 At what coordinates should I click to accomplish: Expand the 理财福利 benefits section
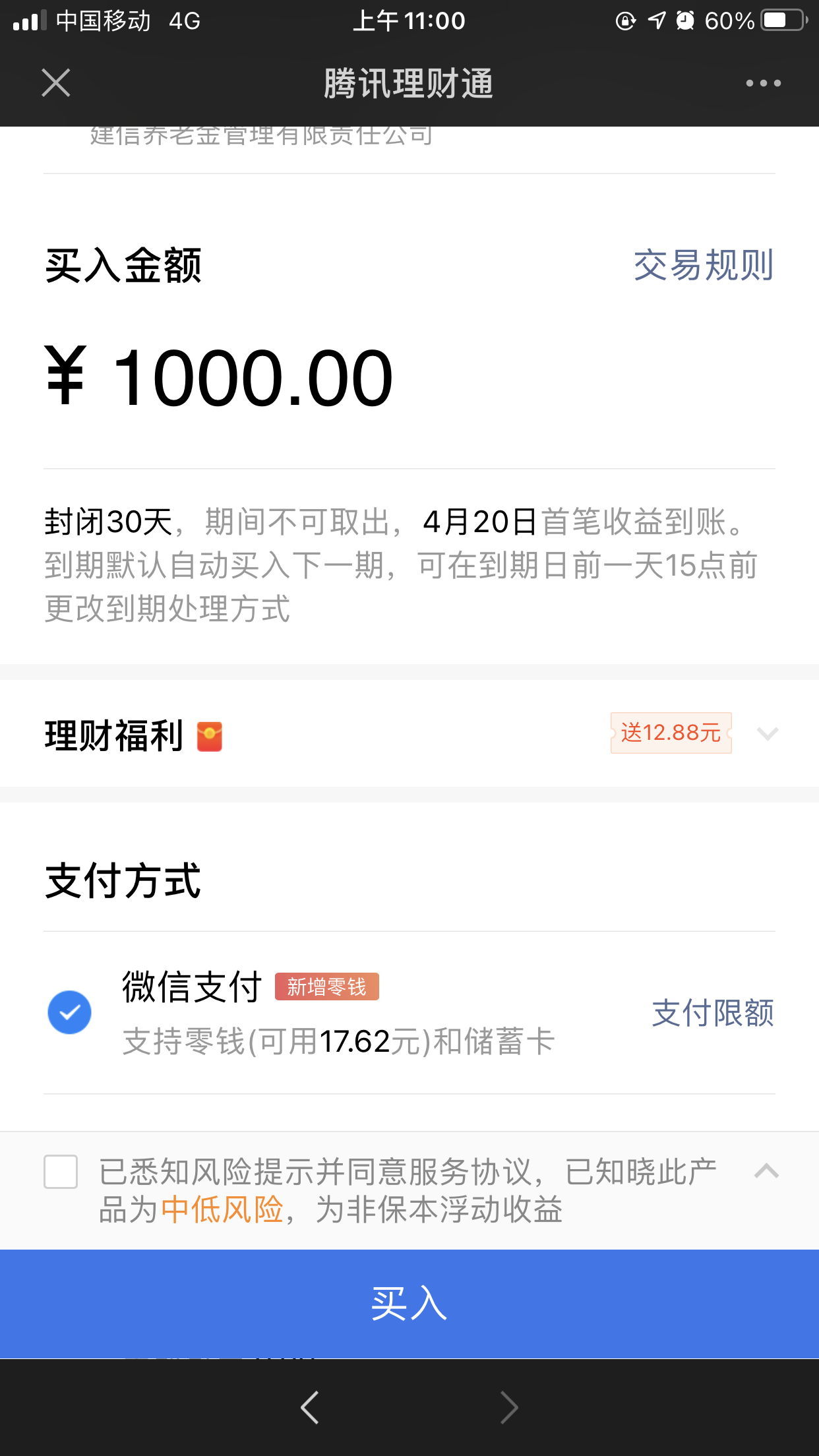767,734
